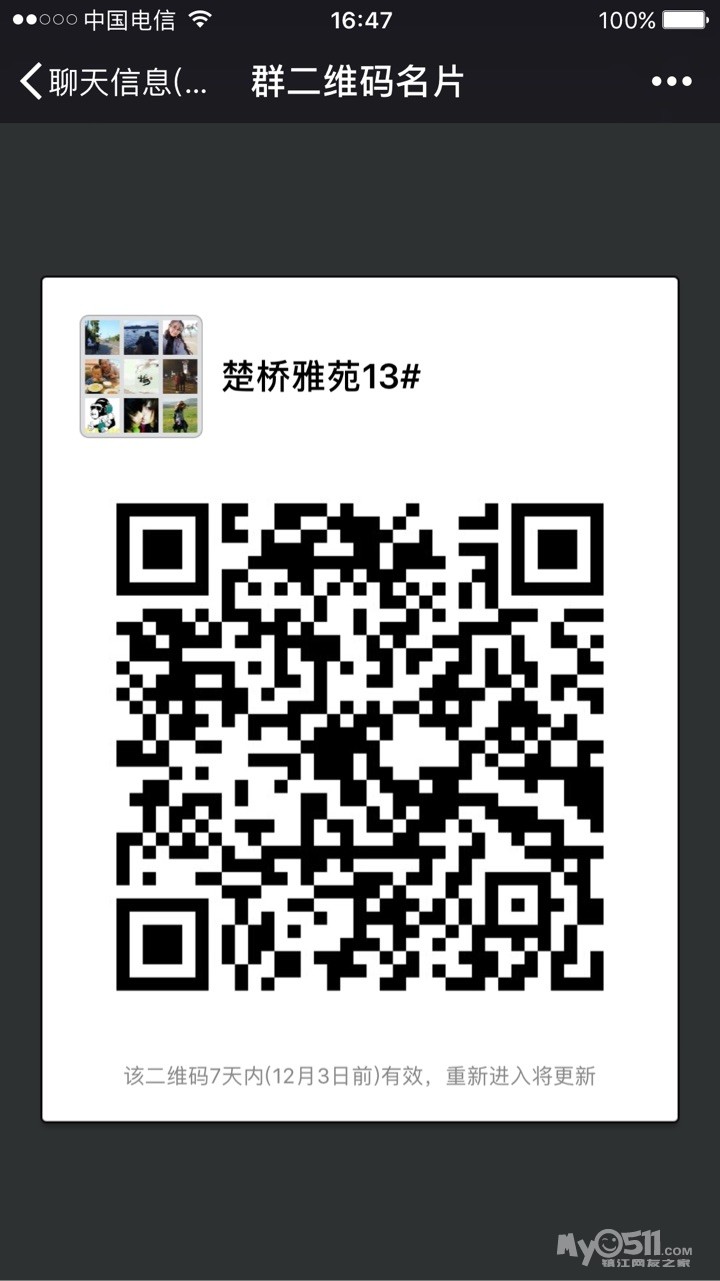Open the three-dot overflow menu
The image size is (720, 1281).
click(x=671, y=82)
